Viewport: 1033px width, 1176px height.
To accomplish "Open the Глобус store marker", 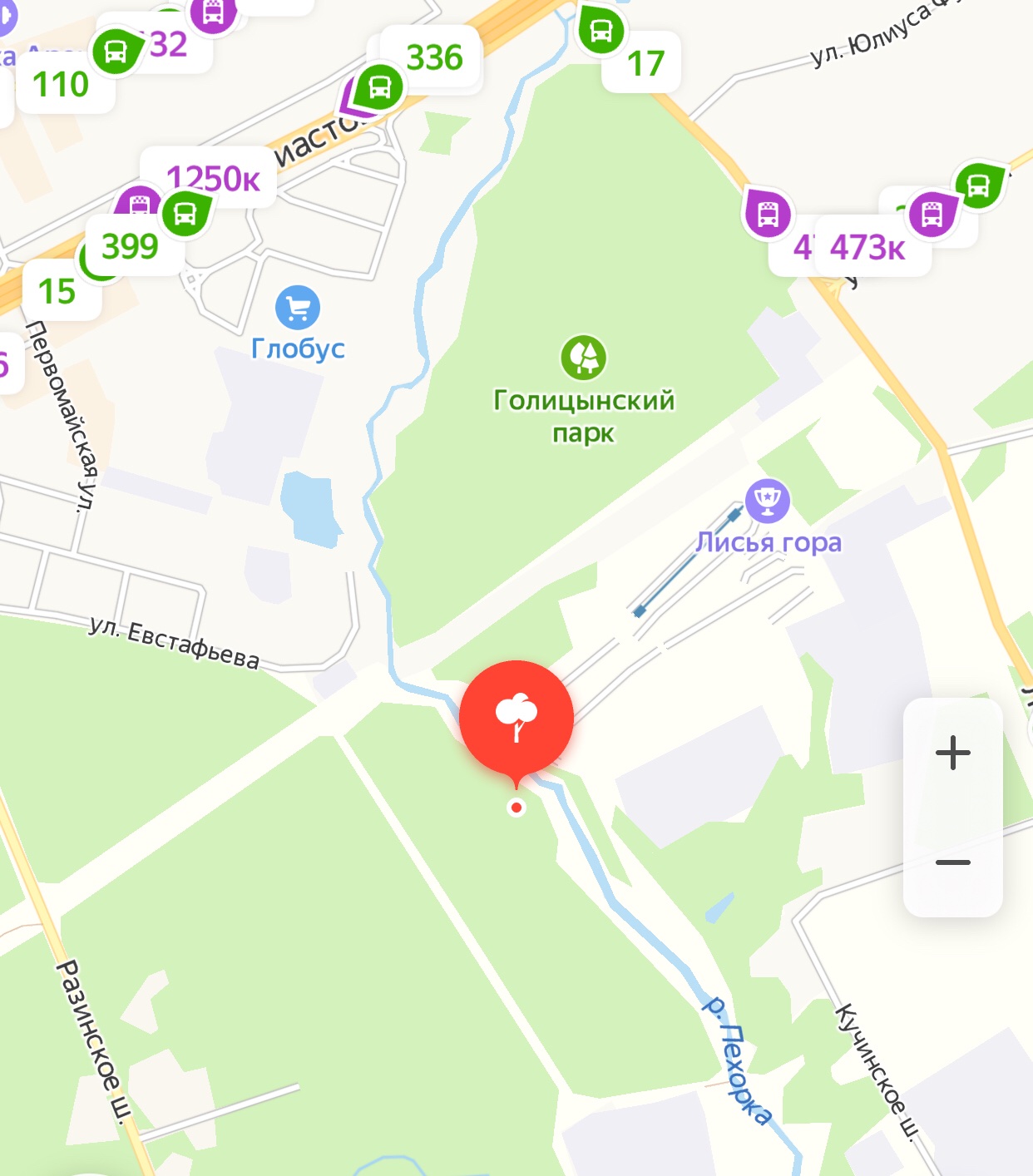I will click(298, 309).
